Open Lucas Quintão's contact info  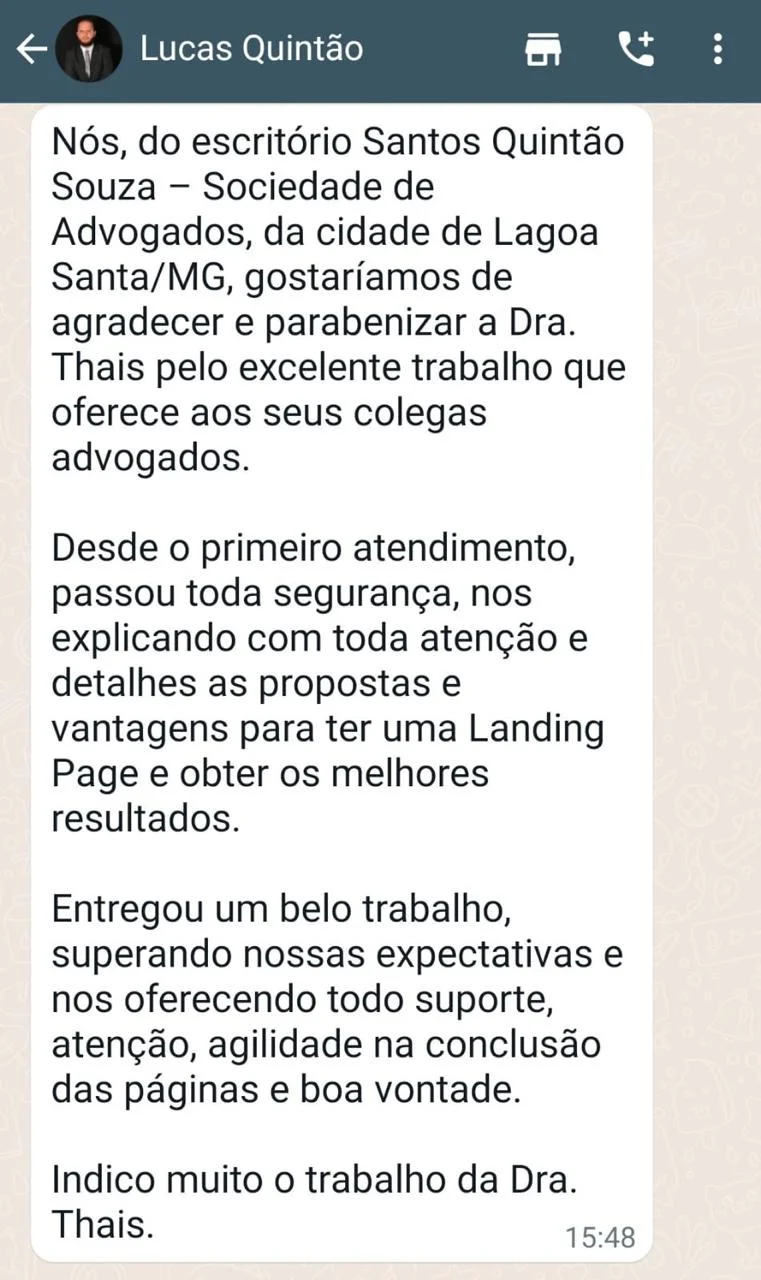251,48
